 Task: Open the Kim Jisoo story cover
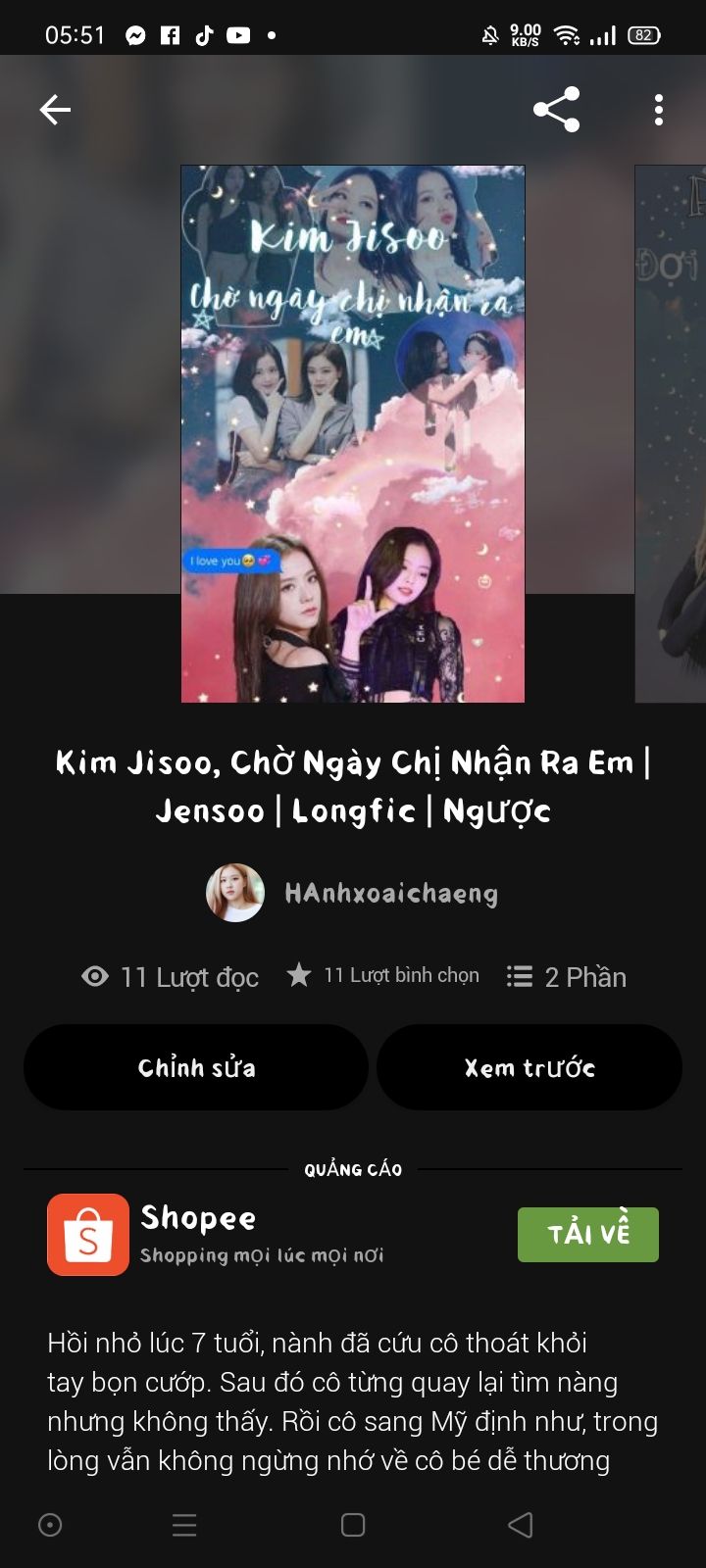(353, 434)
